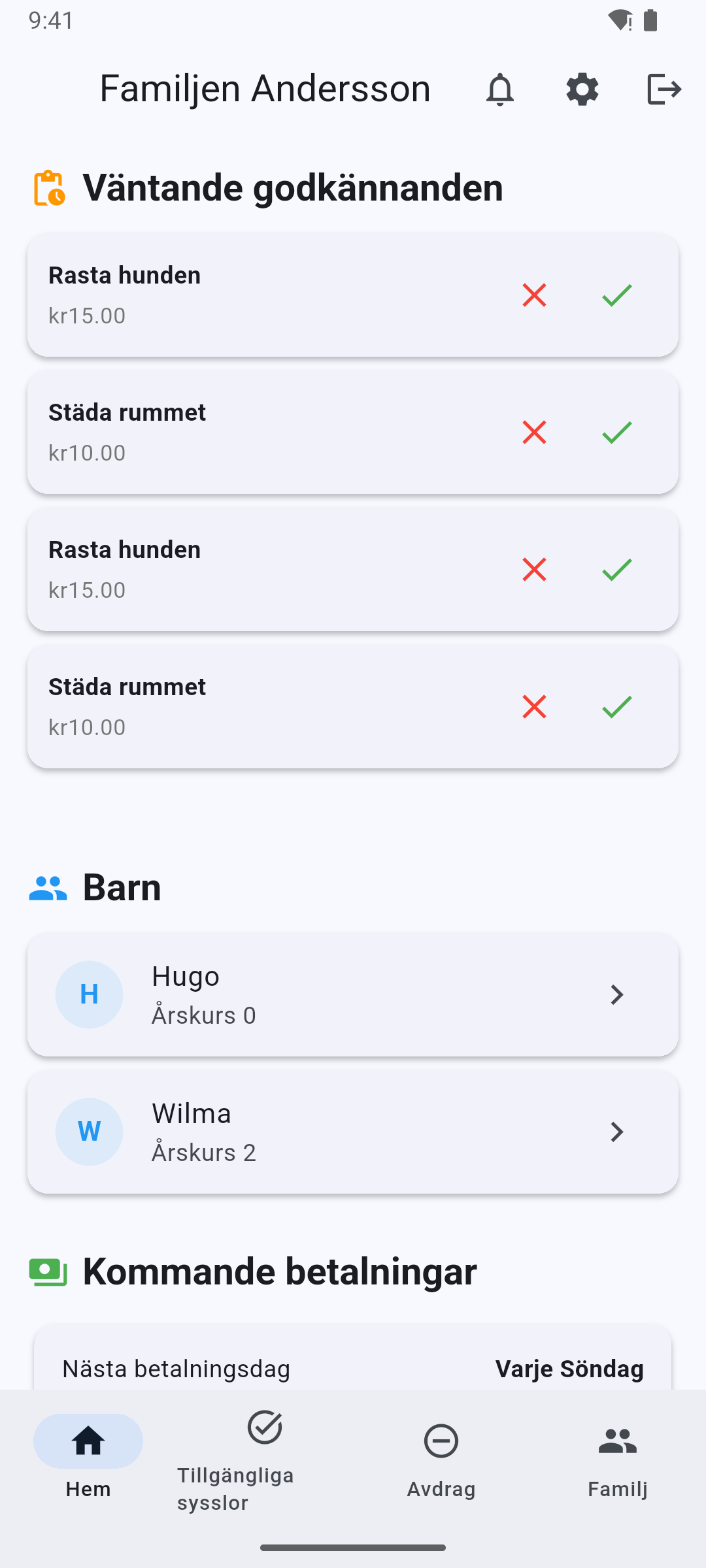Viewport: 706px width, 1568px height.
Task: Reject the first Städa rummet task
Action: pyautogui.click(x=534, y=433)
